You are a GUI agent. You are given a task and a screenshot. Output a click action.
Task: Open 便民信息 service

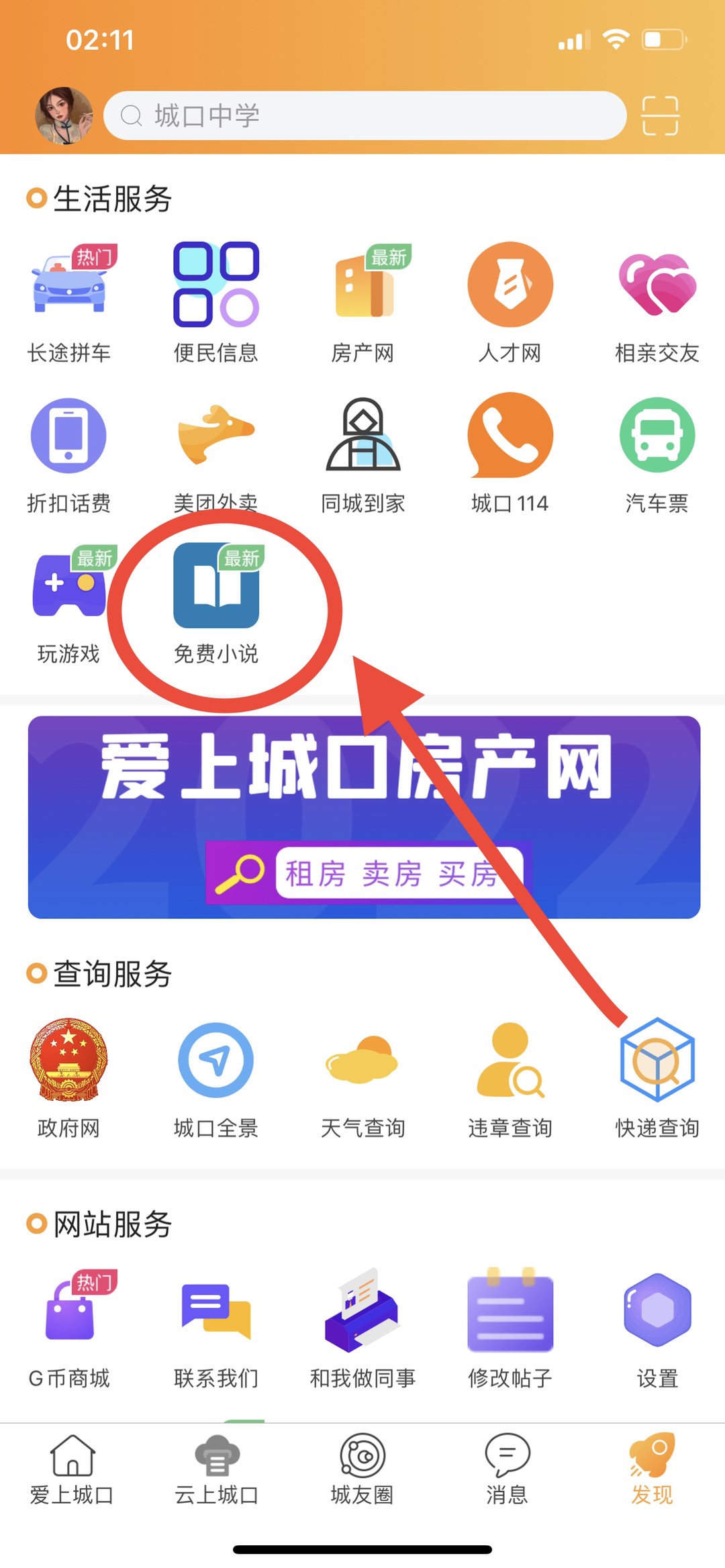click(215, 302)
